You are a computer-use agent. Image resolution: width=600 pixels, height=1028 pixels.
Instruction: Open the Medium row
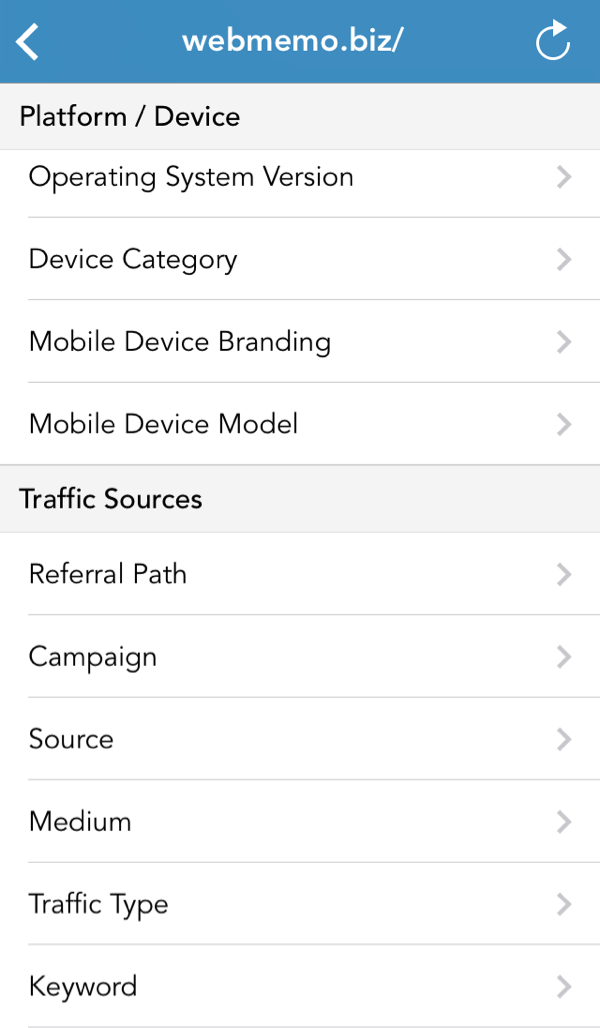[300, 821]
